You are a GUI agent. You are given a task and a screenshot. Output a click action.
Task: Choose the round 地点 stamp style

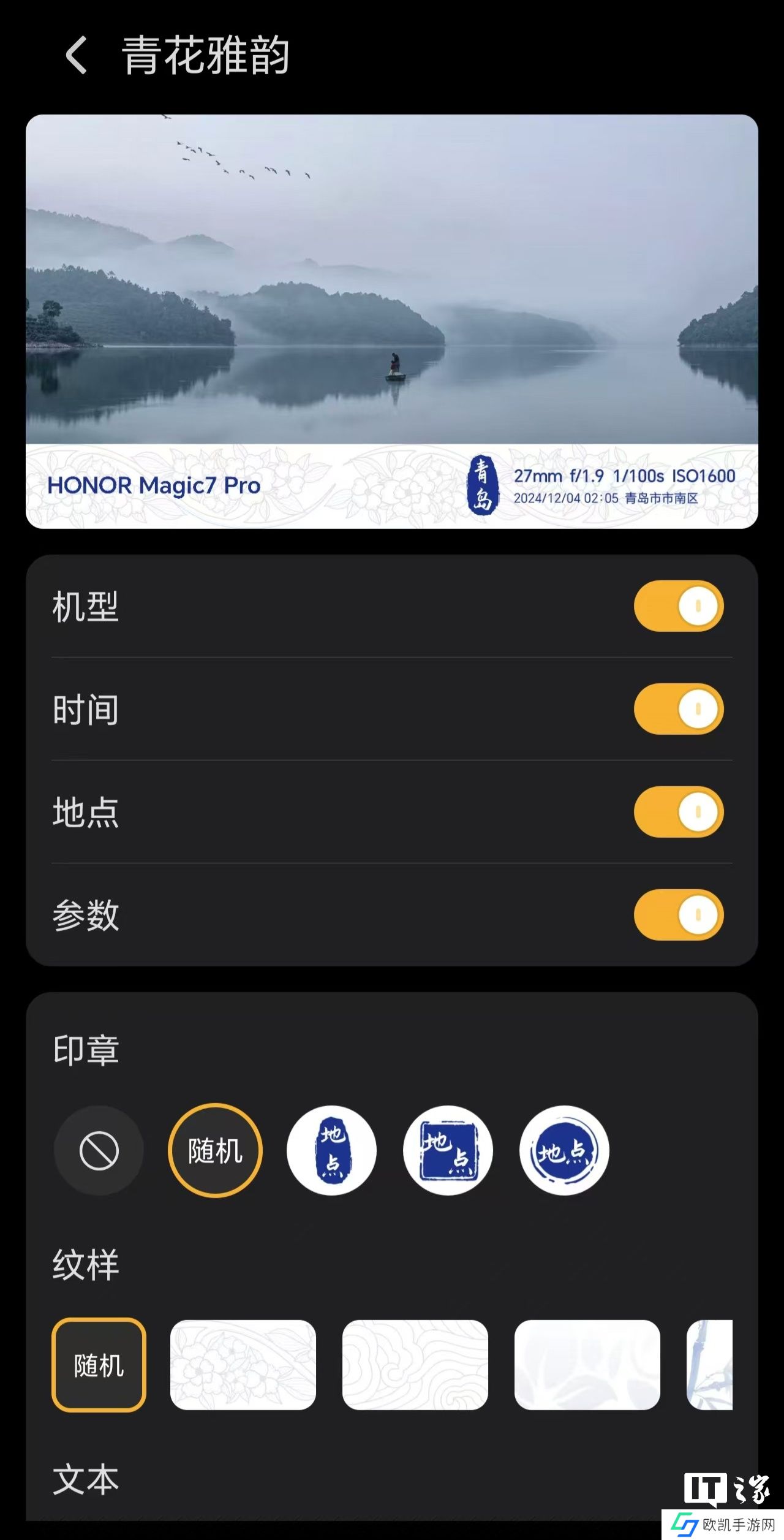(564, 1151)
